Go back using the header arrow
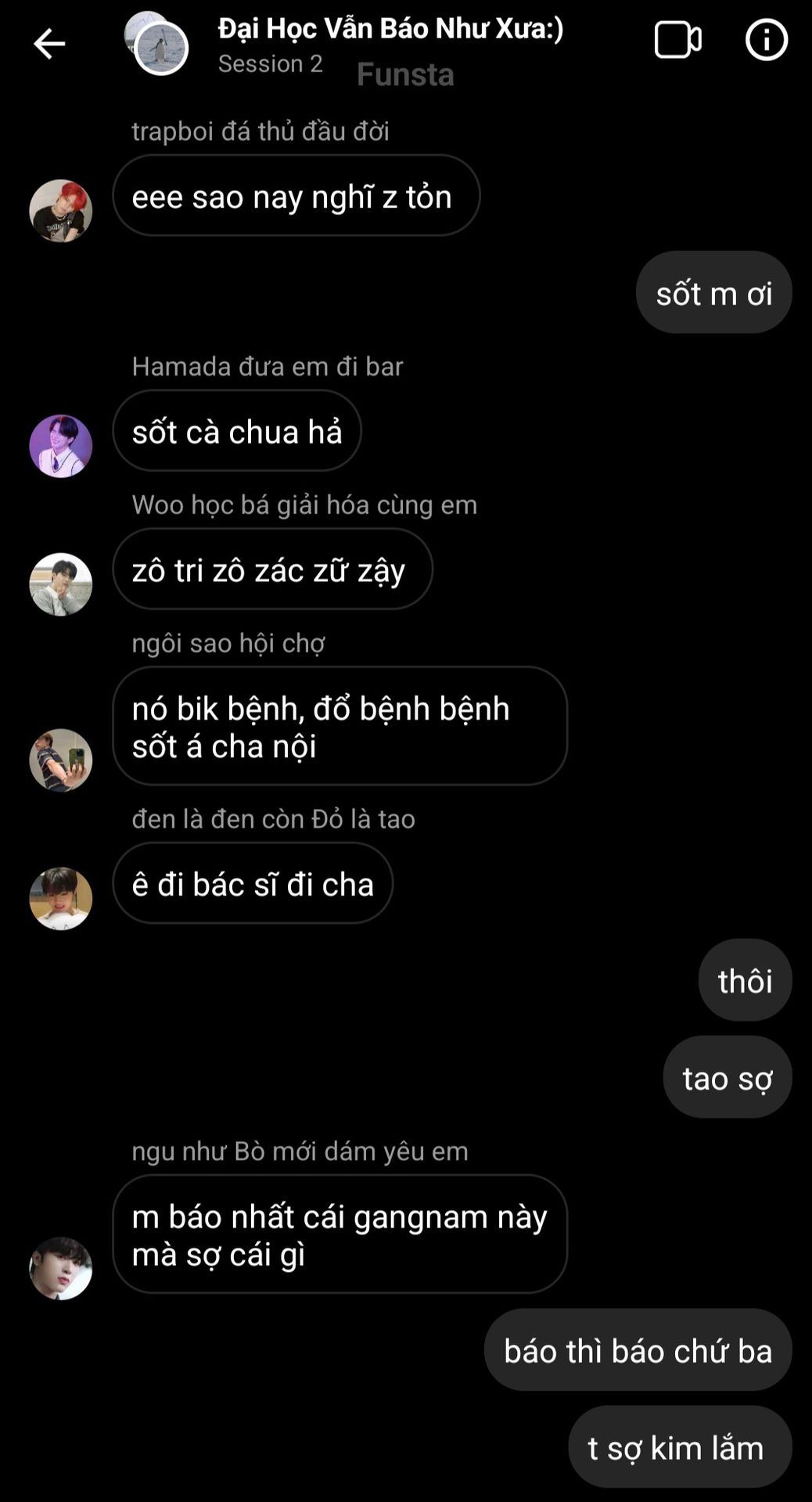Viewport: 812px width, 1502px height. (x=49, y=44)
